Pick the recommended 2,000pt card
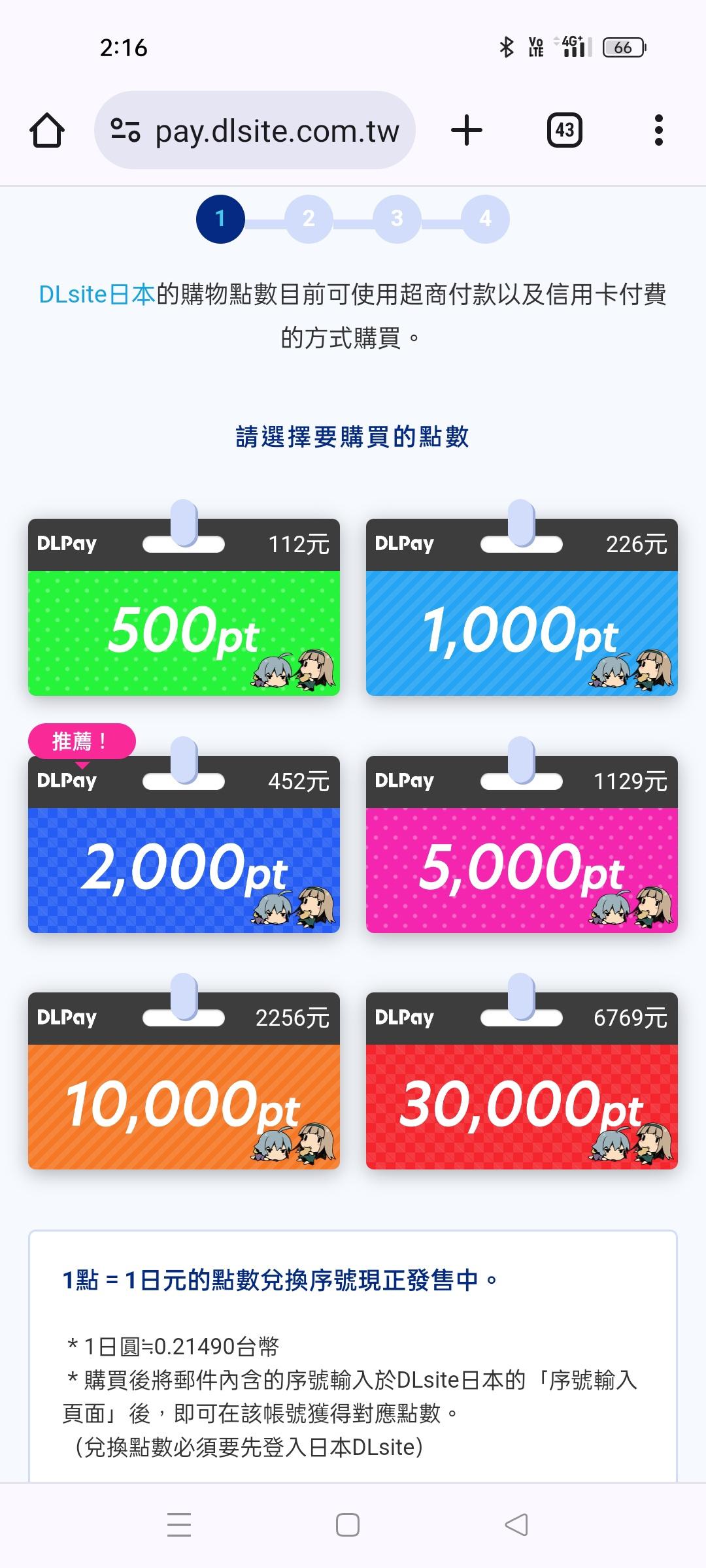This screenshot has height=1568, width=706. [x=184, y=845]
